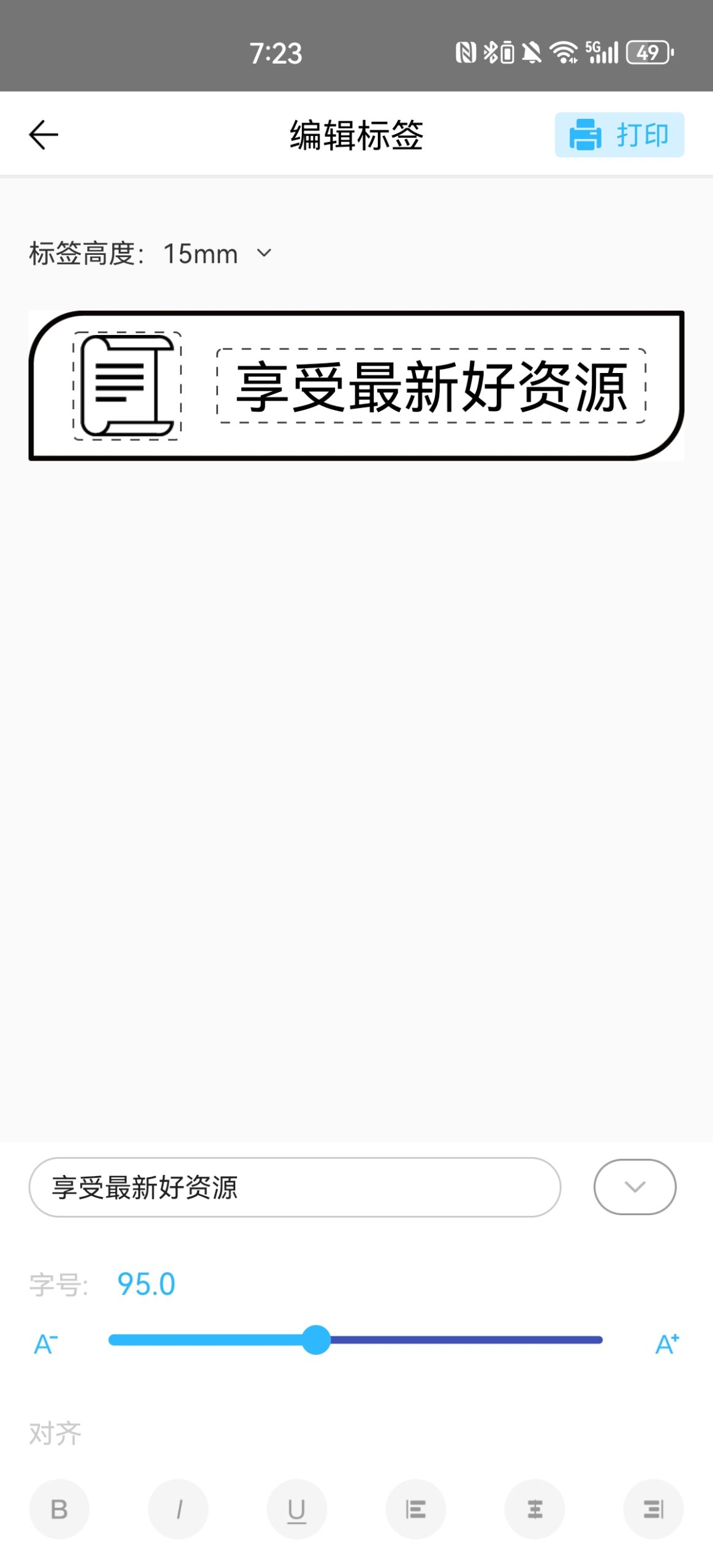Toggle italic formatting for label text
This screenshot has height=1568, width=713.
pos(178,1509)
